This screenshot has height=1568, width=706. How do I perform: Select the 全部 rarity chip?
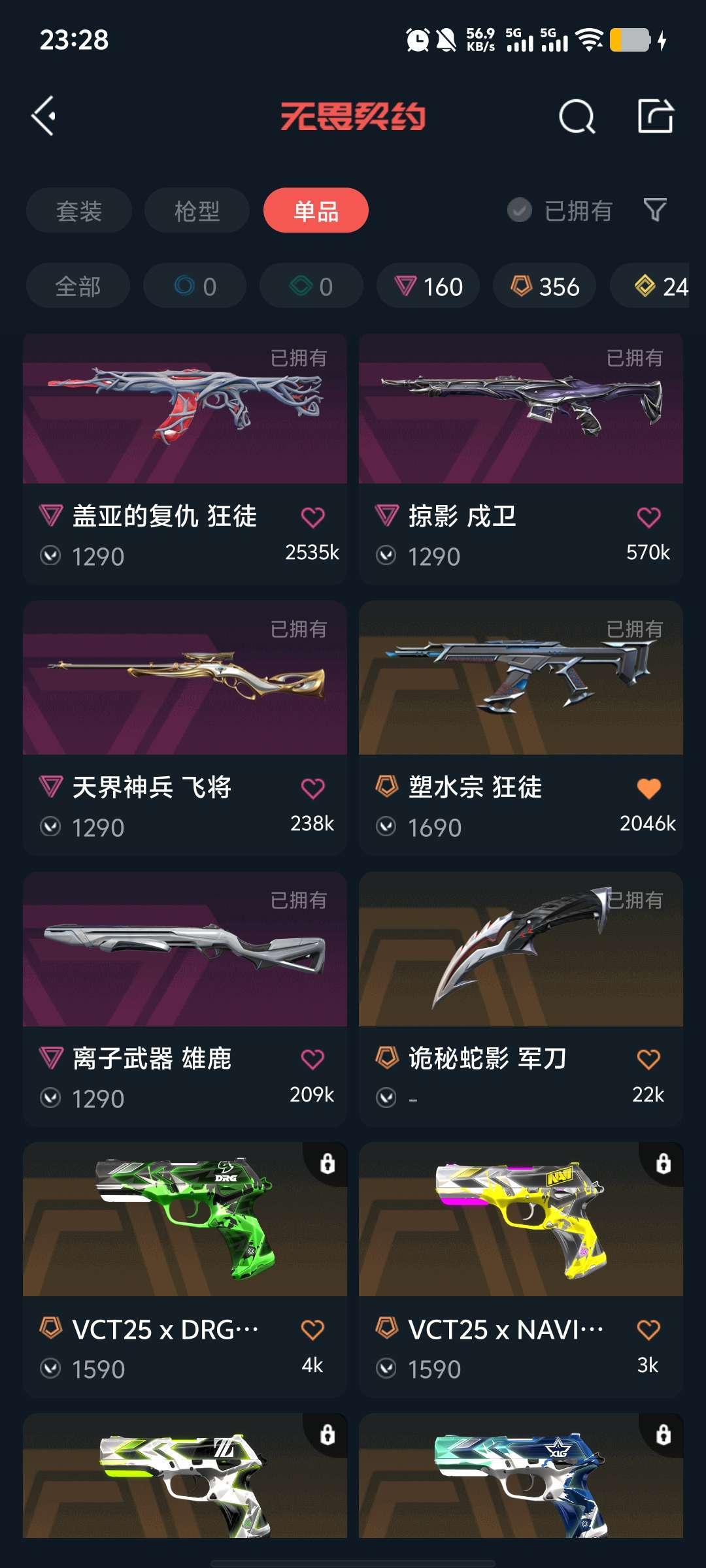78,286
